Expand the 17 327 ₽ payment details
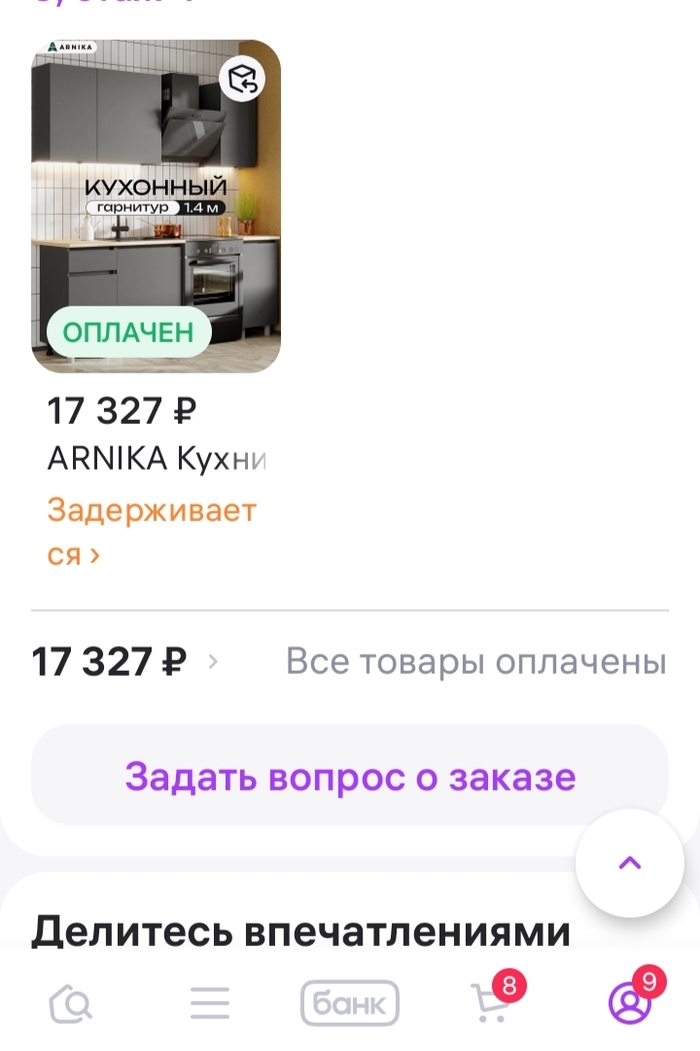This screenshot has width=700, height=1051. (x=124, y=662)
